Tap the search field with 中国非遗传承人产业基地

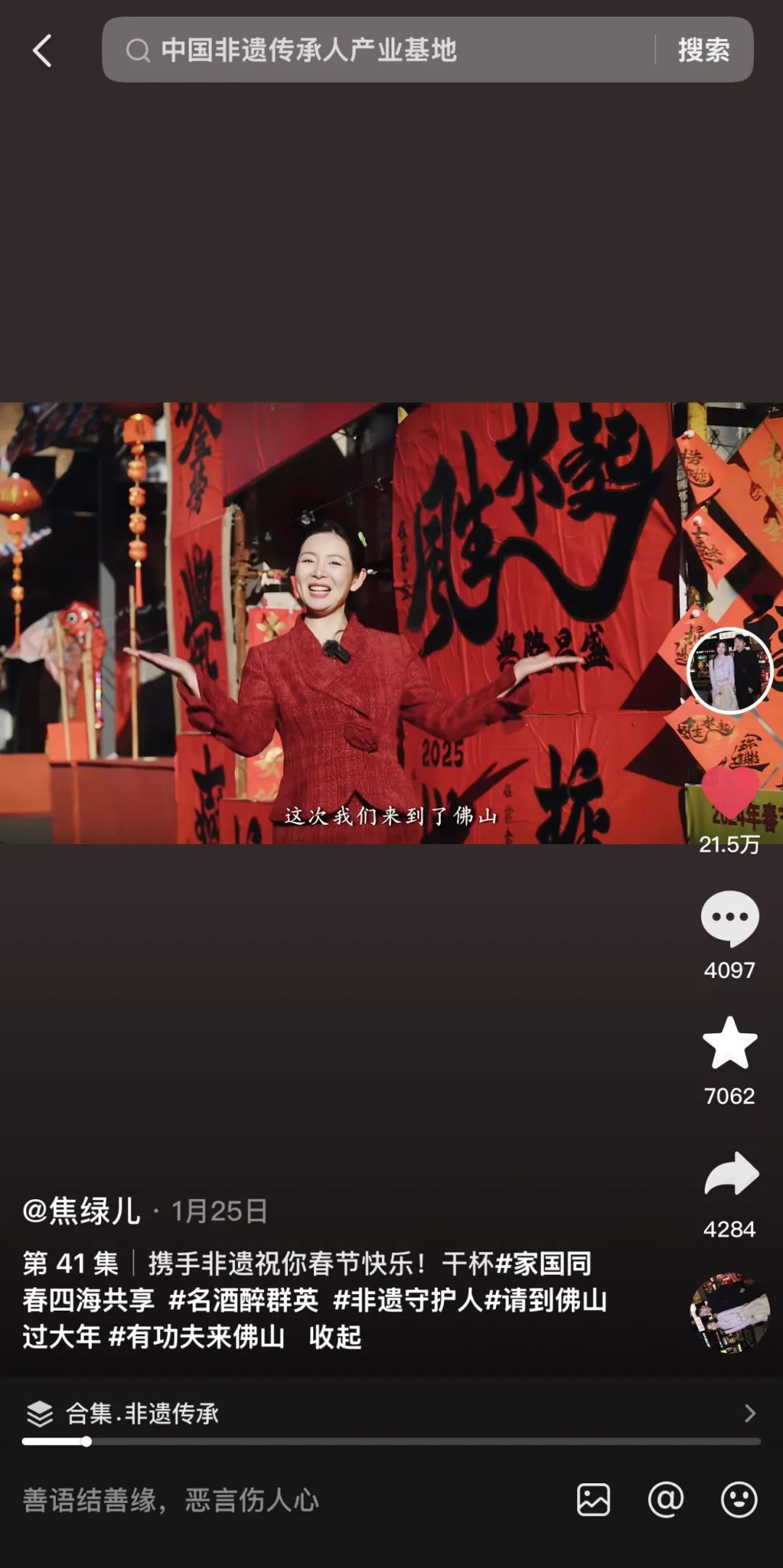click(x=377, y=50)
